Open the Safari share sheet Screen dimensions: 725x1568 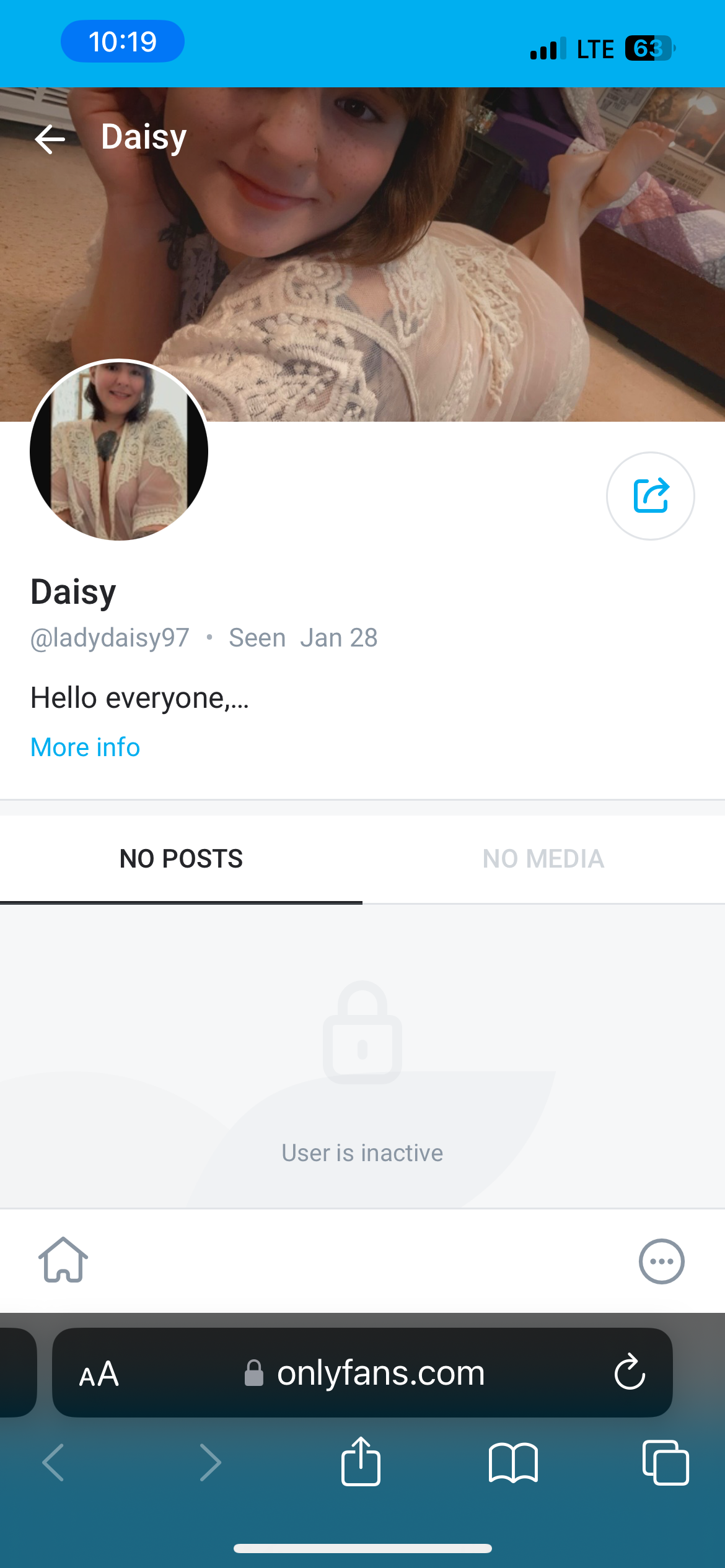click(x=361, y=1462)
